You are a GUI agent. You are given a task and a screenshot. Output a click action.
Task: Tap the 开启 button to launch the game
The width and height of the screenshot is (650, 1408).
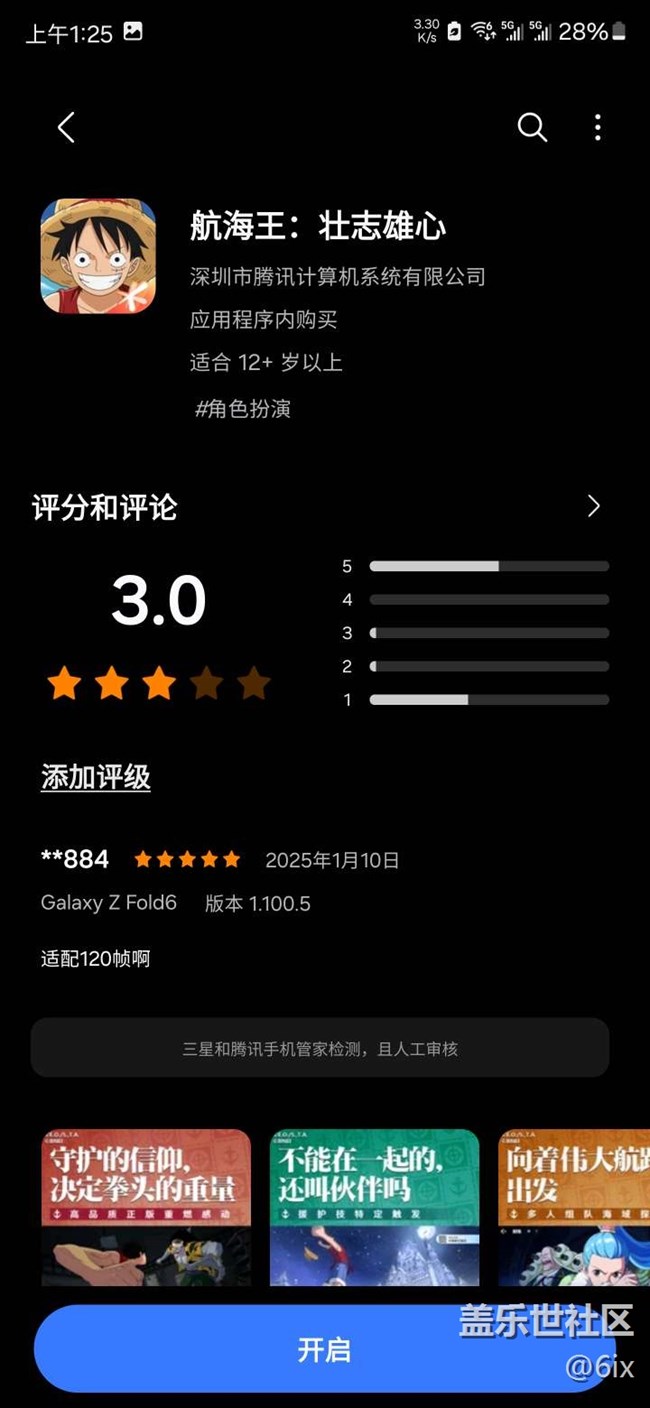tap(325, 1349)
